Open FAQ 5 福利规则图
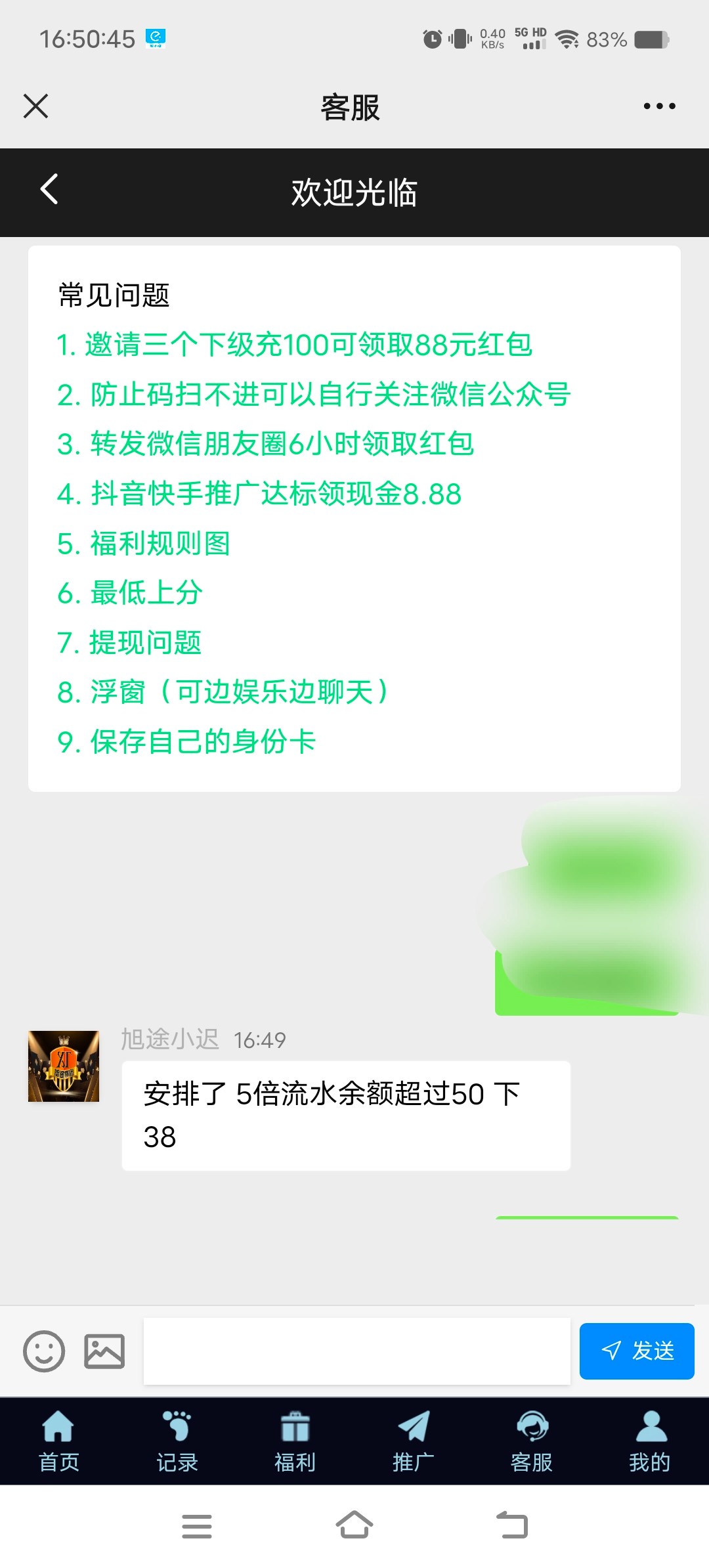The image size is (709, 1568). point(144,544)
